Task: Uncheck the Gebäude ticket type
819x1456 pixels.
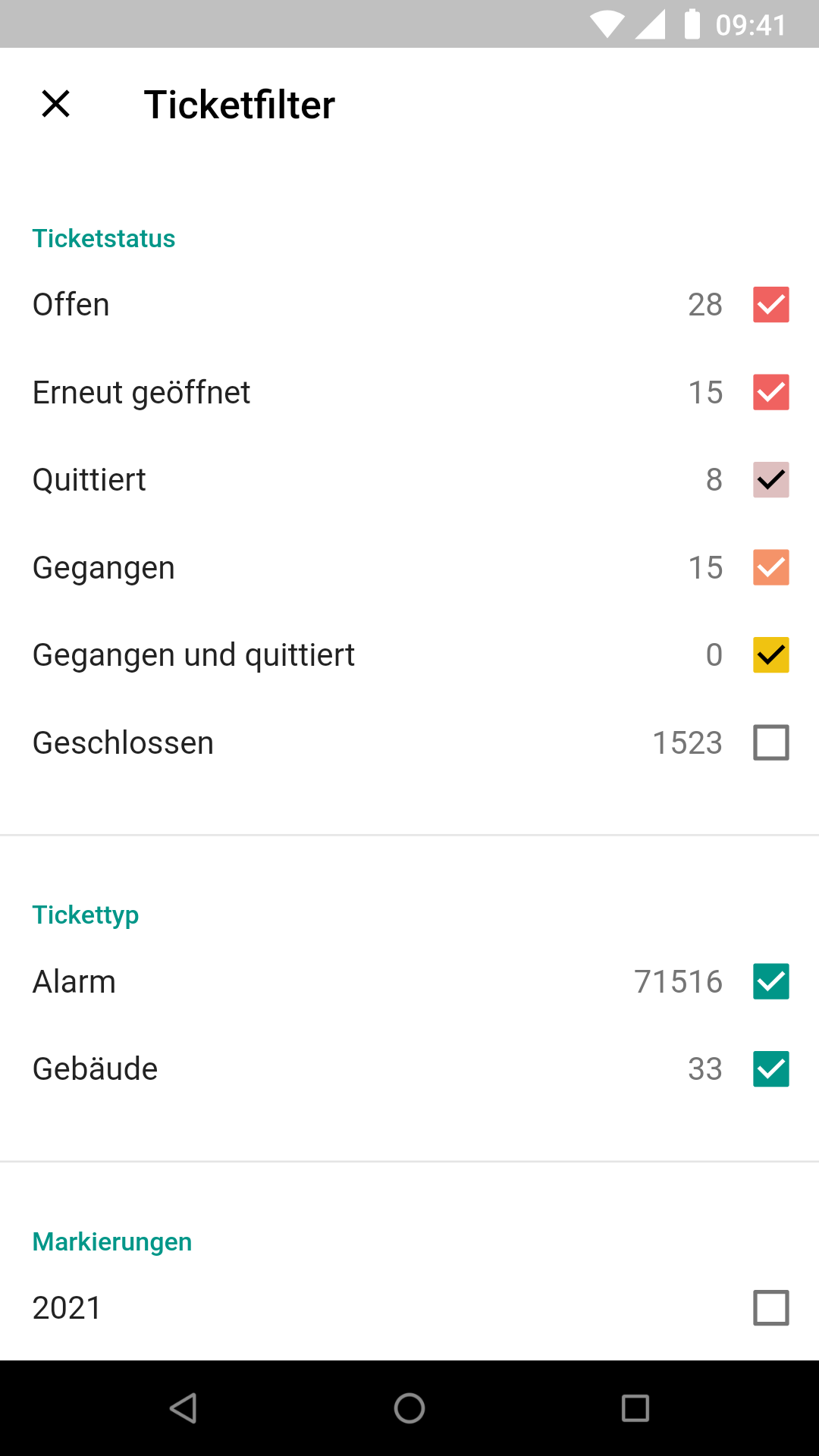Action: [770, 1069]
